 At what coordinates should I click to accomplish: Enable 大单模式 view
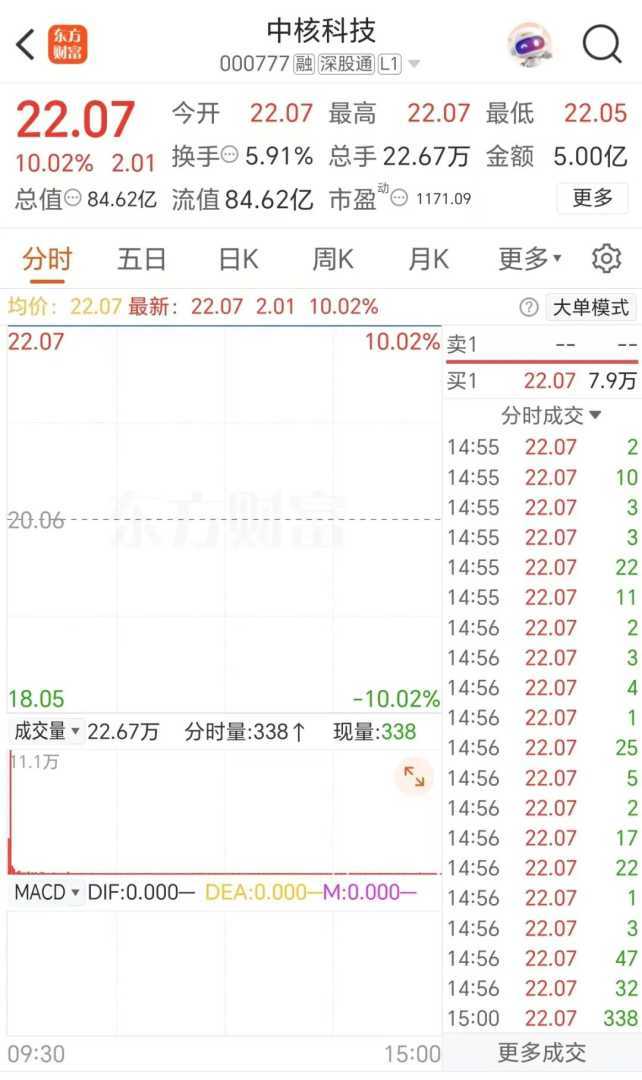click(591, 307)
